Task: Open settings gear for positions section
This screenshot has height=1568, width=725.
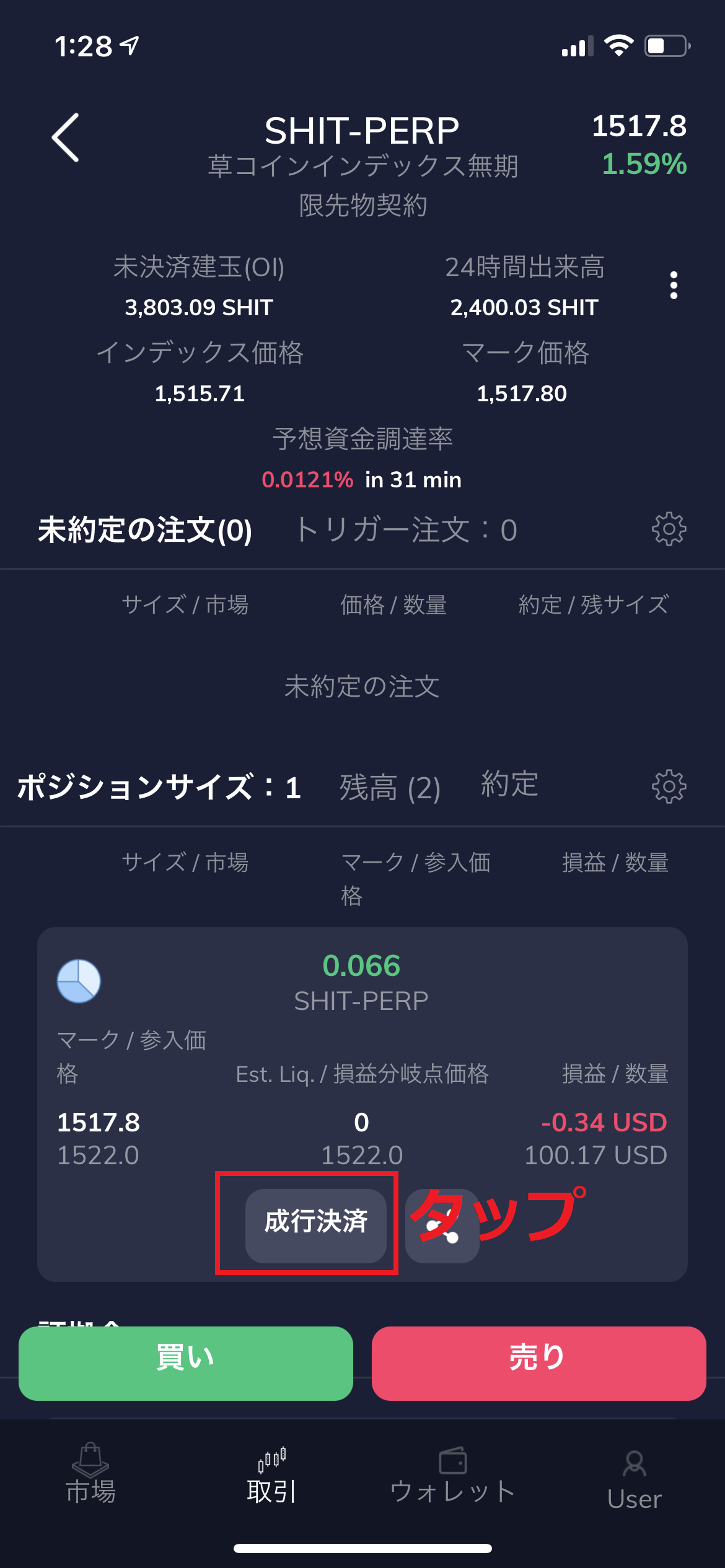Action: tap(669, 787)
